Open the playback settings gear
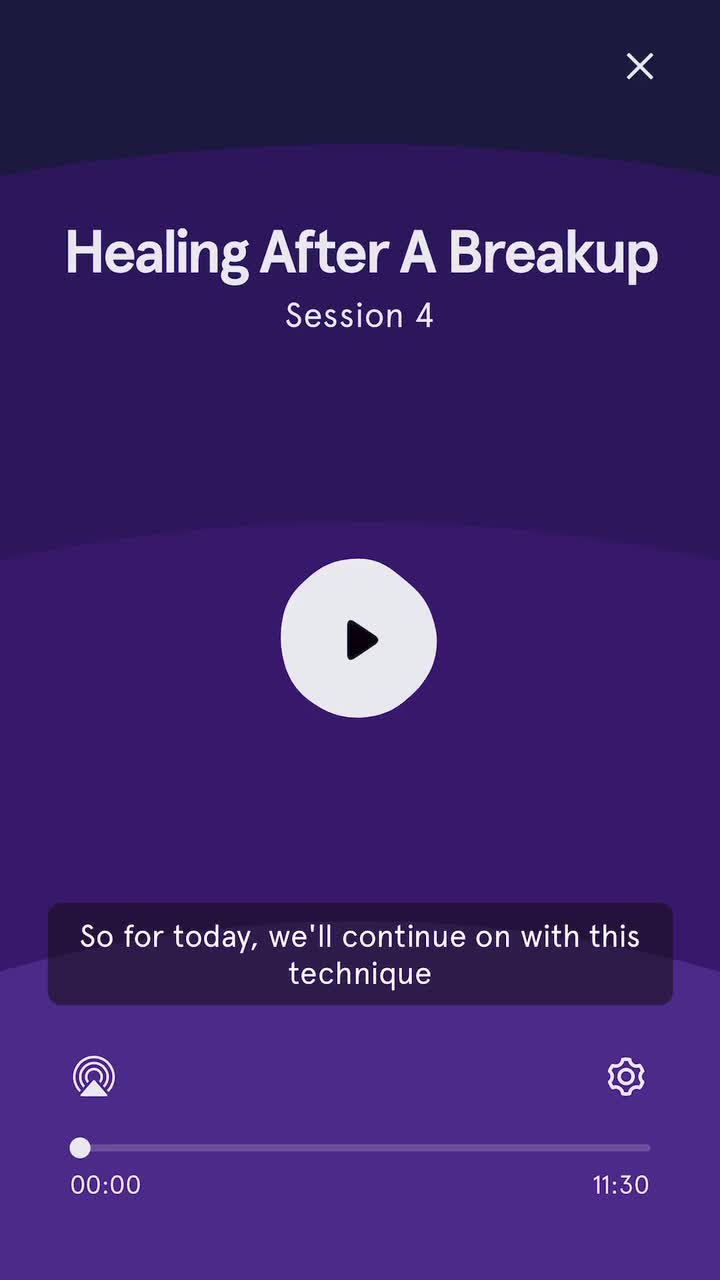Viewport: 720px width, 1280px height. click(x=626, y=1076)
